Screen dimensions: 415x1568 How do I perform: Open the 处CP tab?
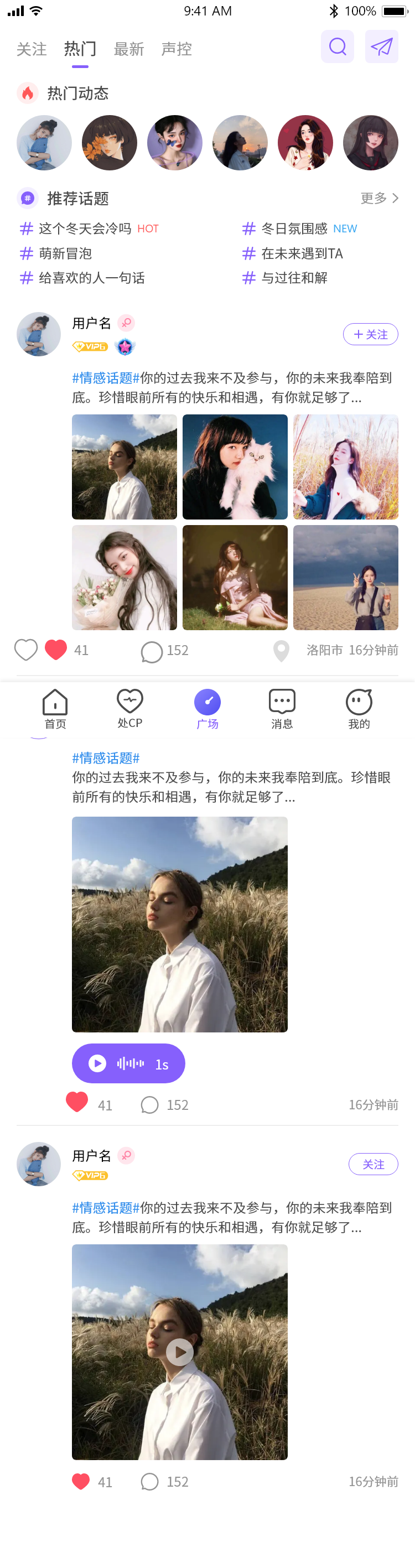tap(129, 709)
